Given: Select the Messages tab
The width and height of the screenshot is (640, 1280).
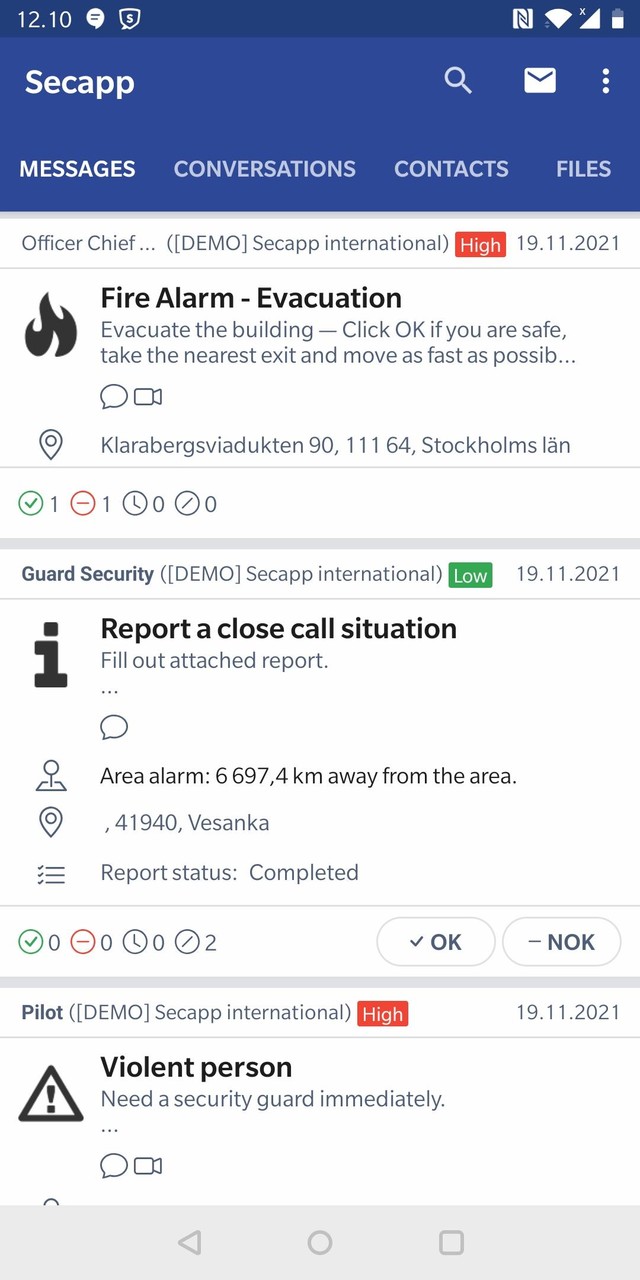Looking at the screenshot, I should click(x=77, y=169).
